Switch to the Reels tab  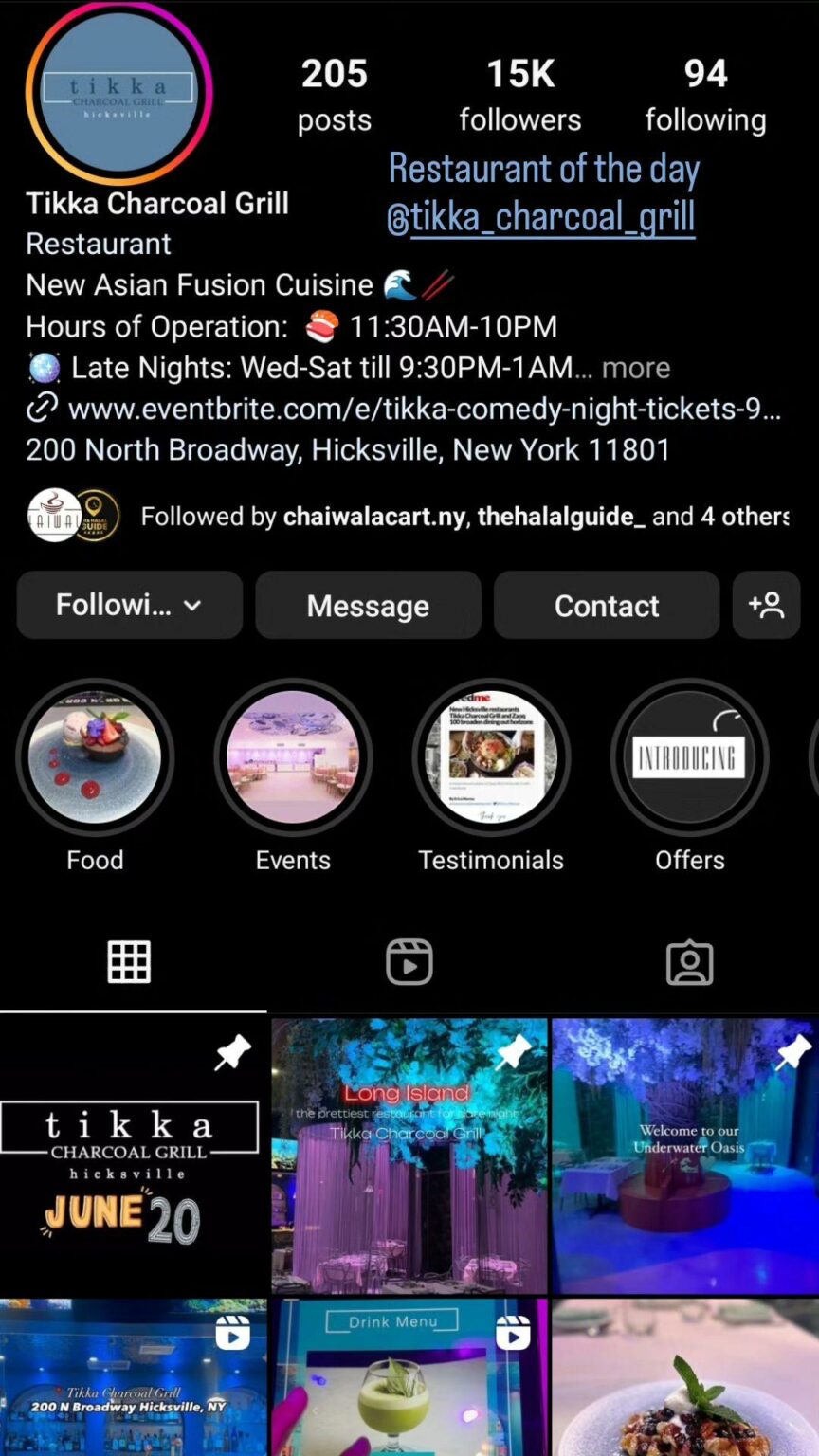click(x=409, y=962)
